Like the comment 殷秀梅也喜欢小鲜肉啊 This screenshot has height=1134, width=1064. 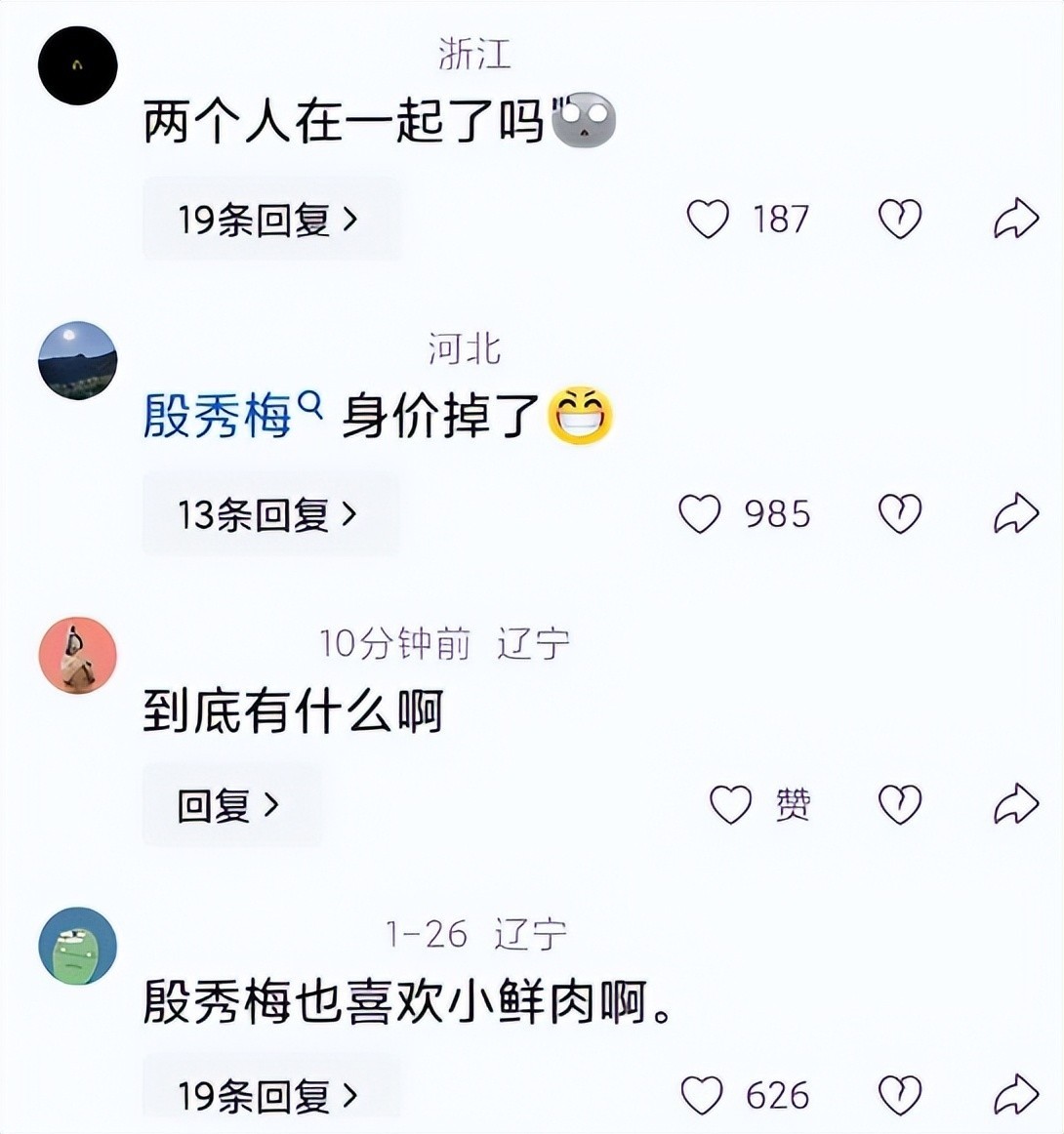[702, 1095]
